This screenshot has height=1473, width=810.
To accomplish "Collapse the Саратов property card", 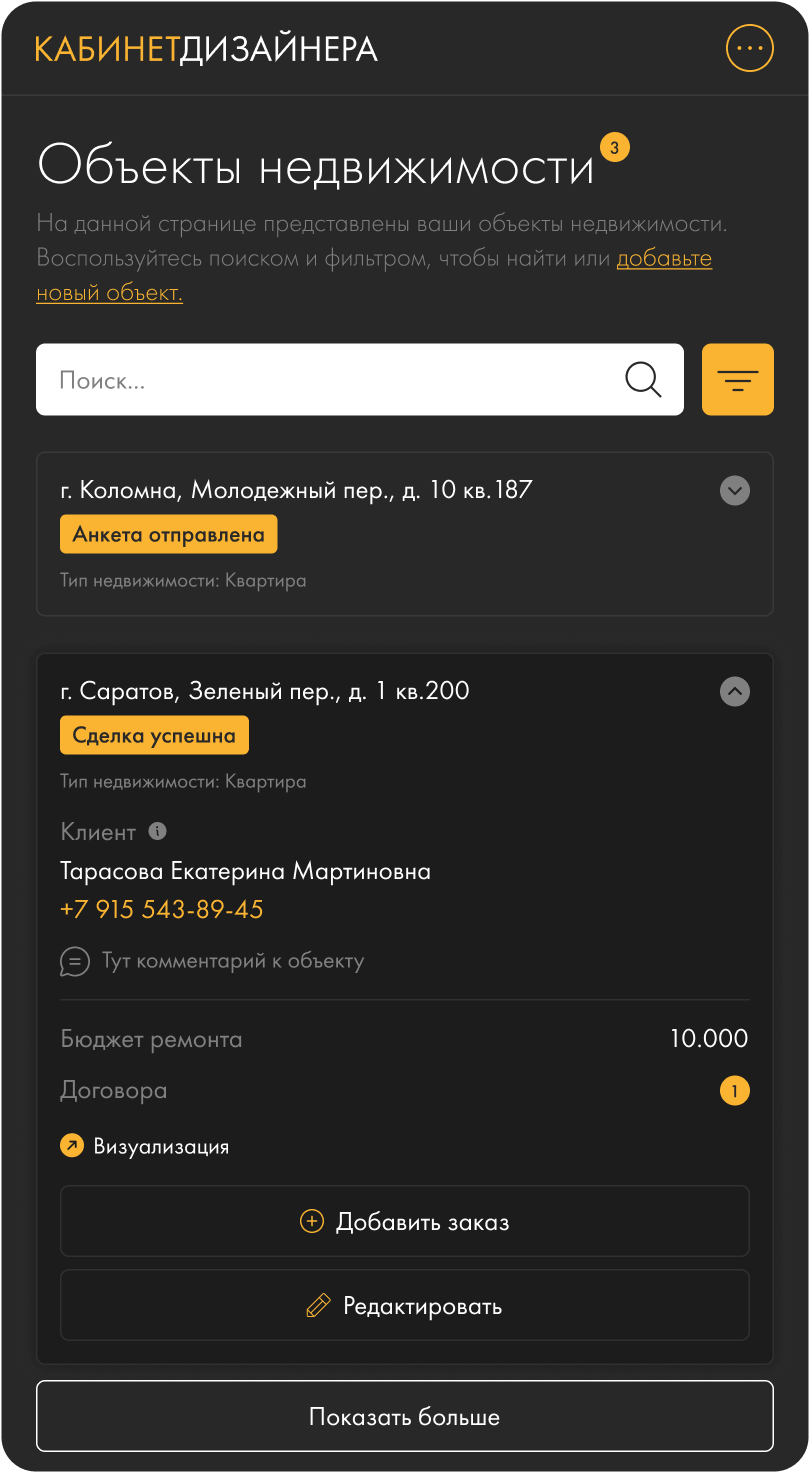I will (735, 692).
